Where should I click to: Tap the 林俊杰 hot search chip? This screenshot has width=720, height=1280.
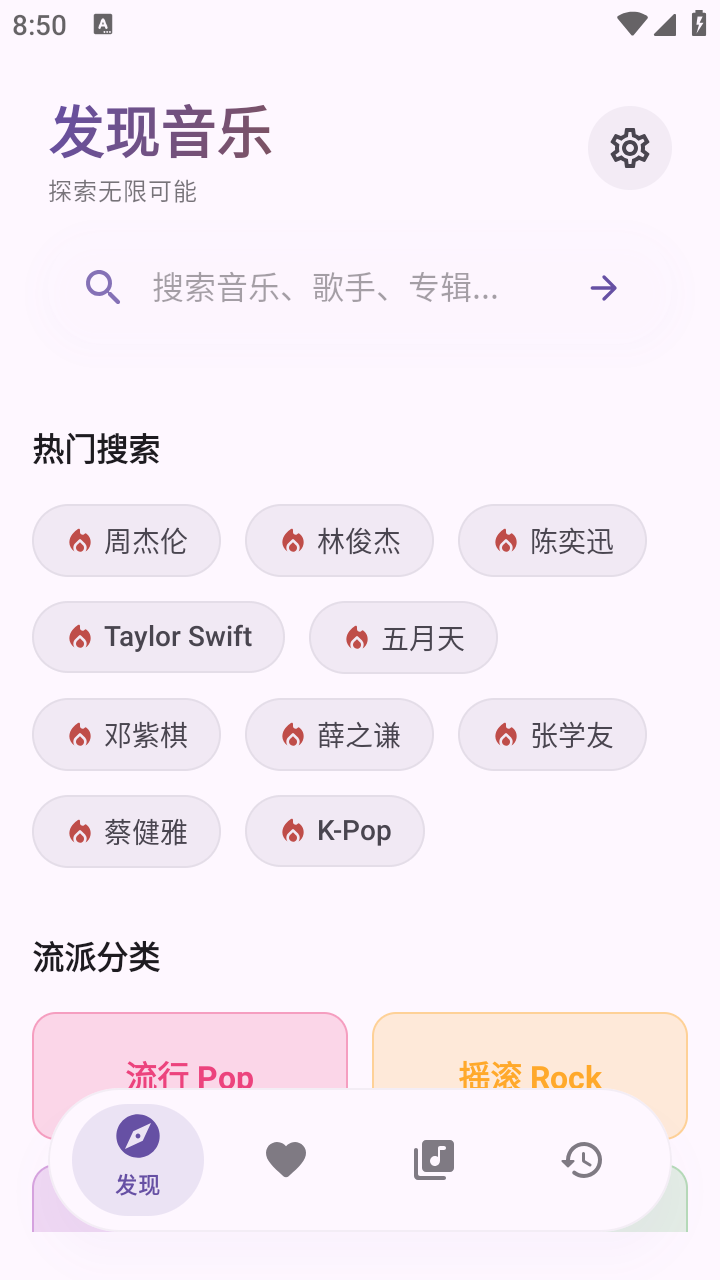[339, 540]
